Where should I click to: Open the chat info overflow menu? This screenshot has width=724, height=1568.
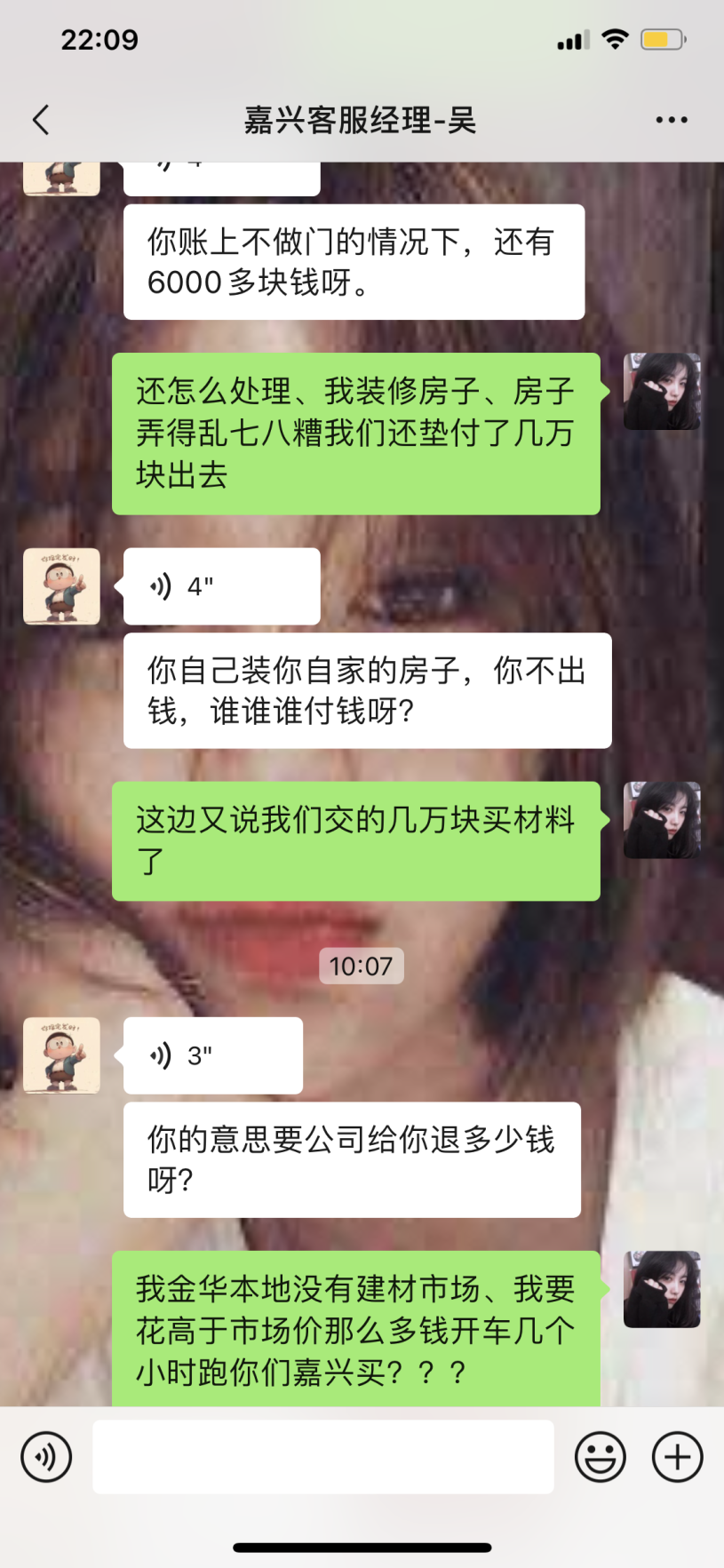coord(671,120)
